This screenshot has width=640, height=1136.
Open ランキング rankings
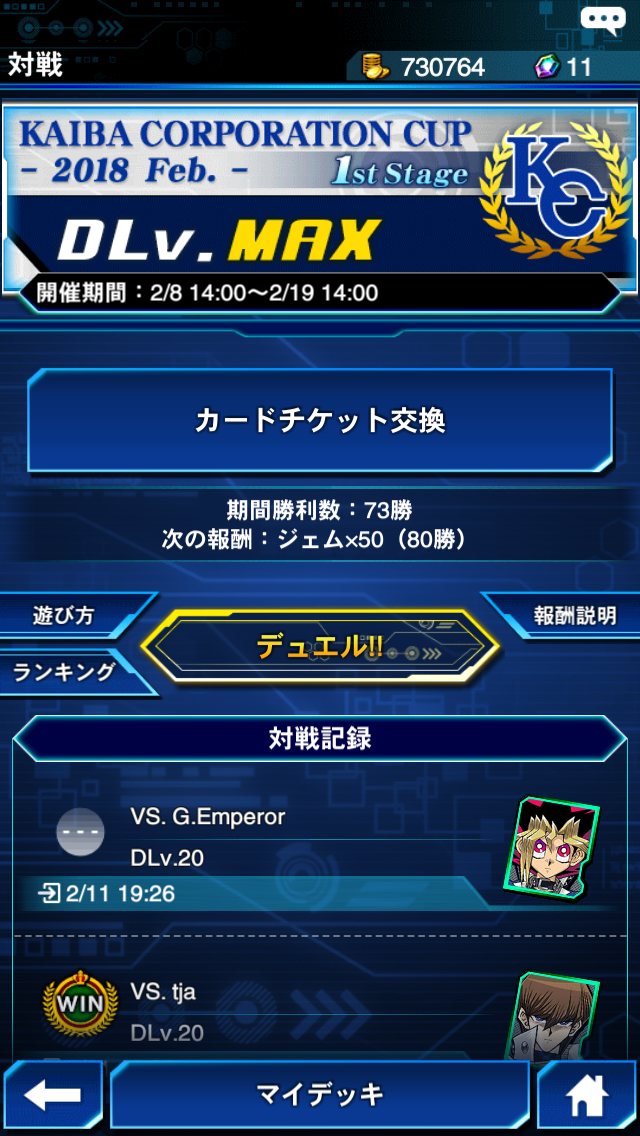tap(65, 672)
